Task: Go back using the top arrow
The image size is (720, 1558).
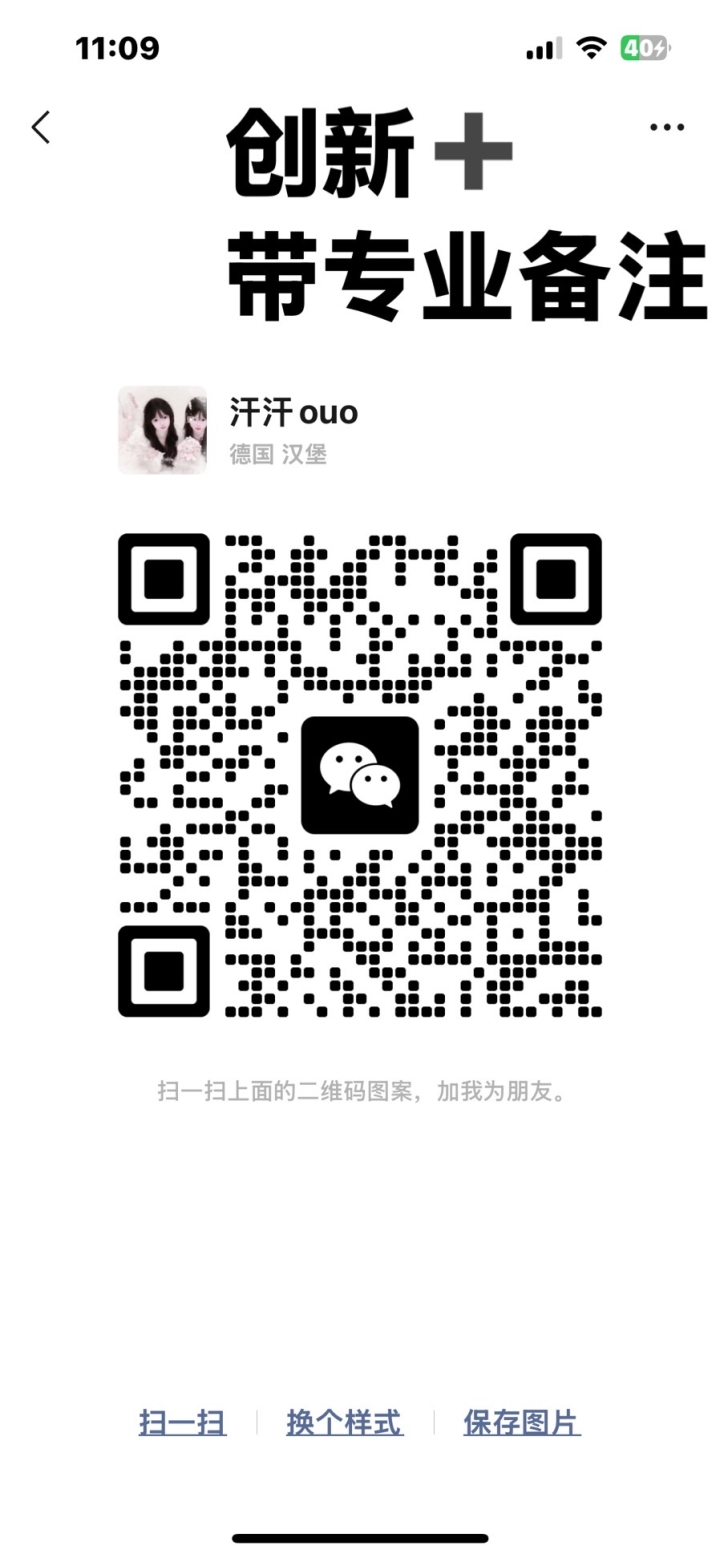Action: pos(41,128)
